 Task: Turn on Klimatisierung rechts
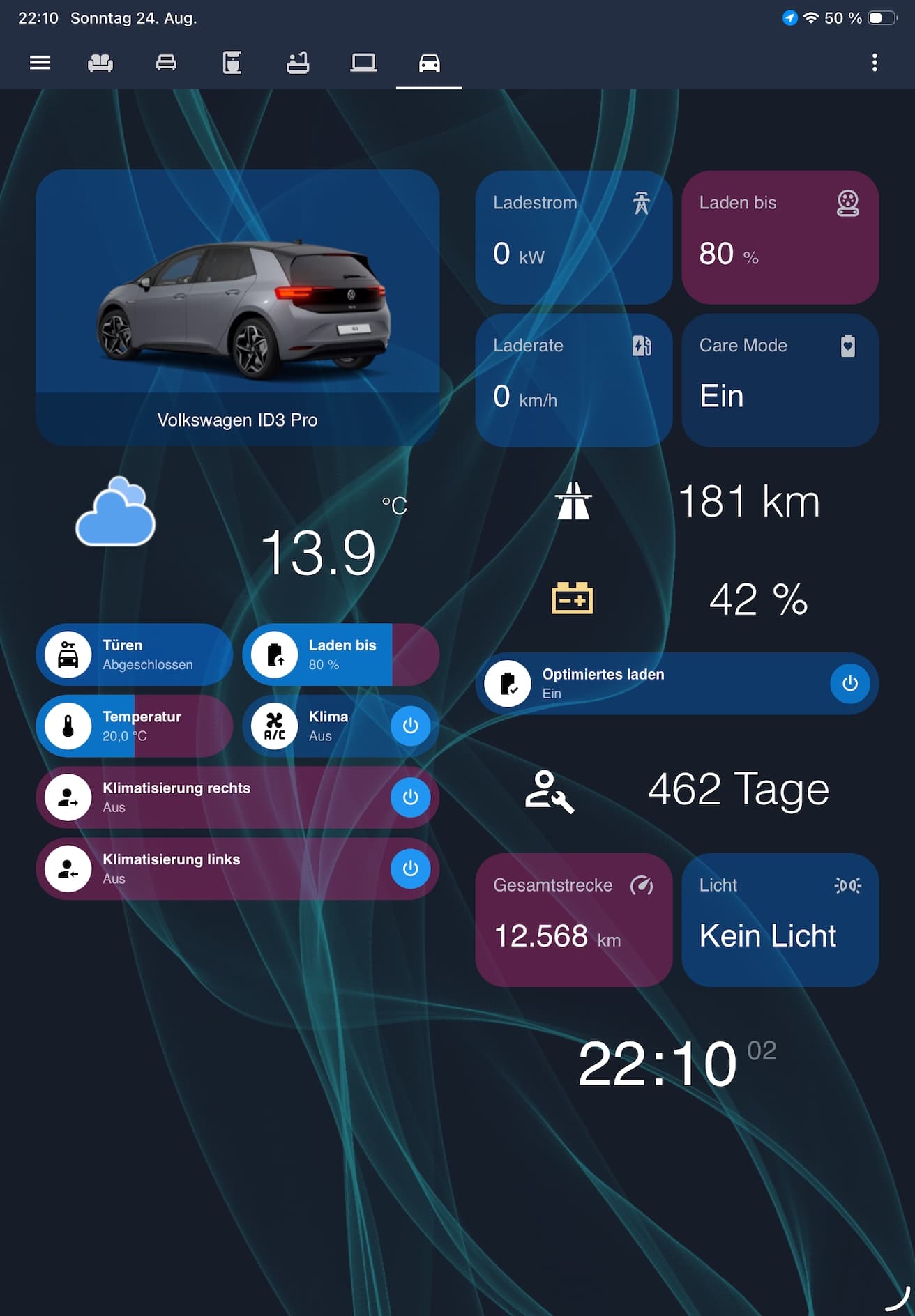[410, 797]
